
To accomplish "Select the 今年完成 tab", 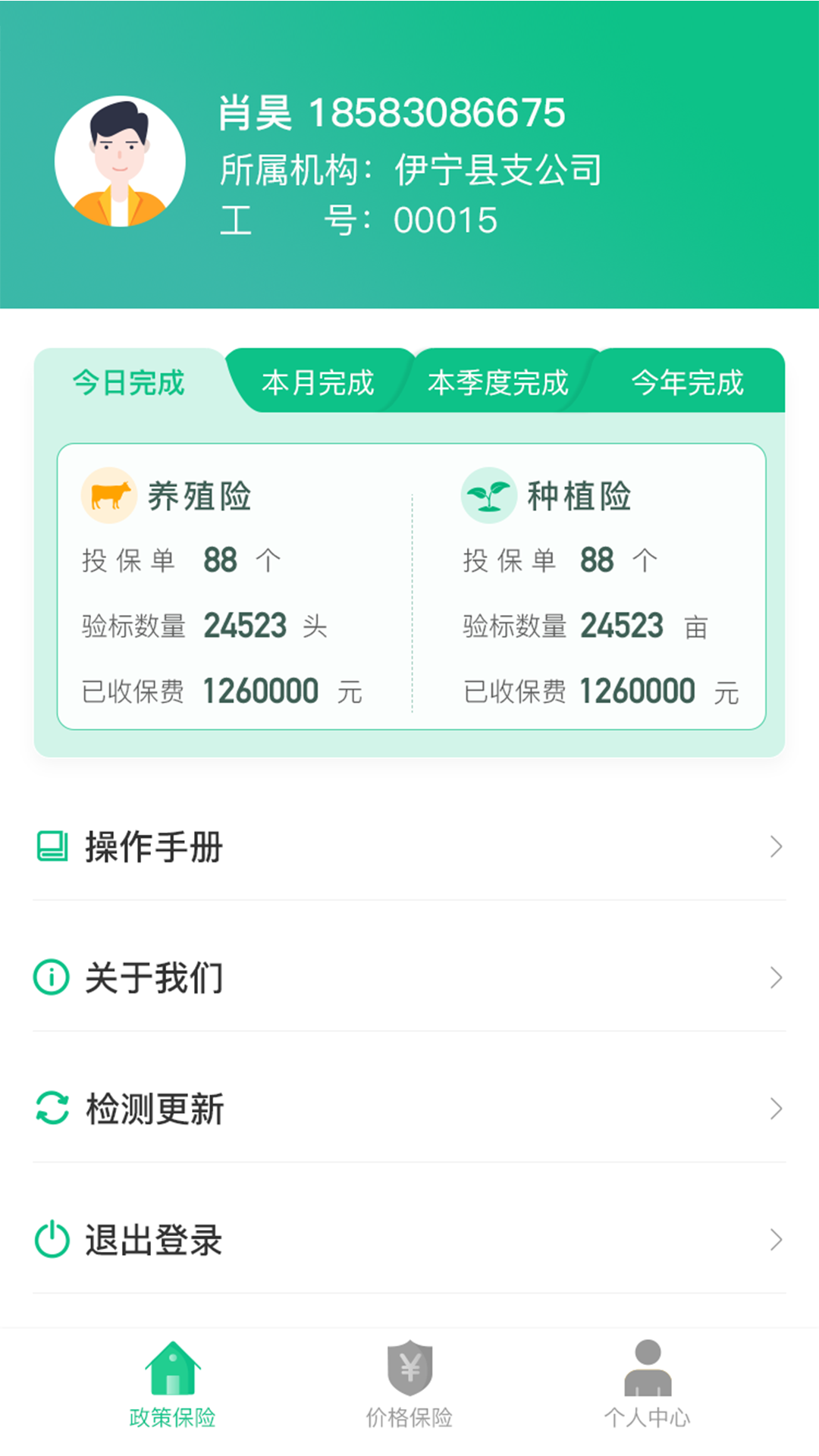I will tap(689, 384).
